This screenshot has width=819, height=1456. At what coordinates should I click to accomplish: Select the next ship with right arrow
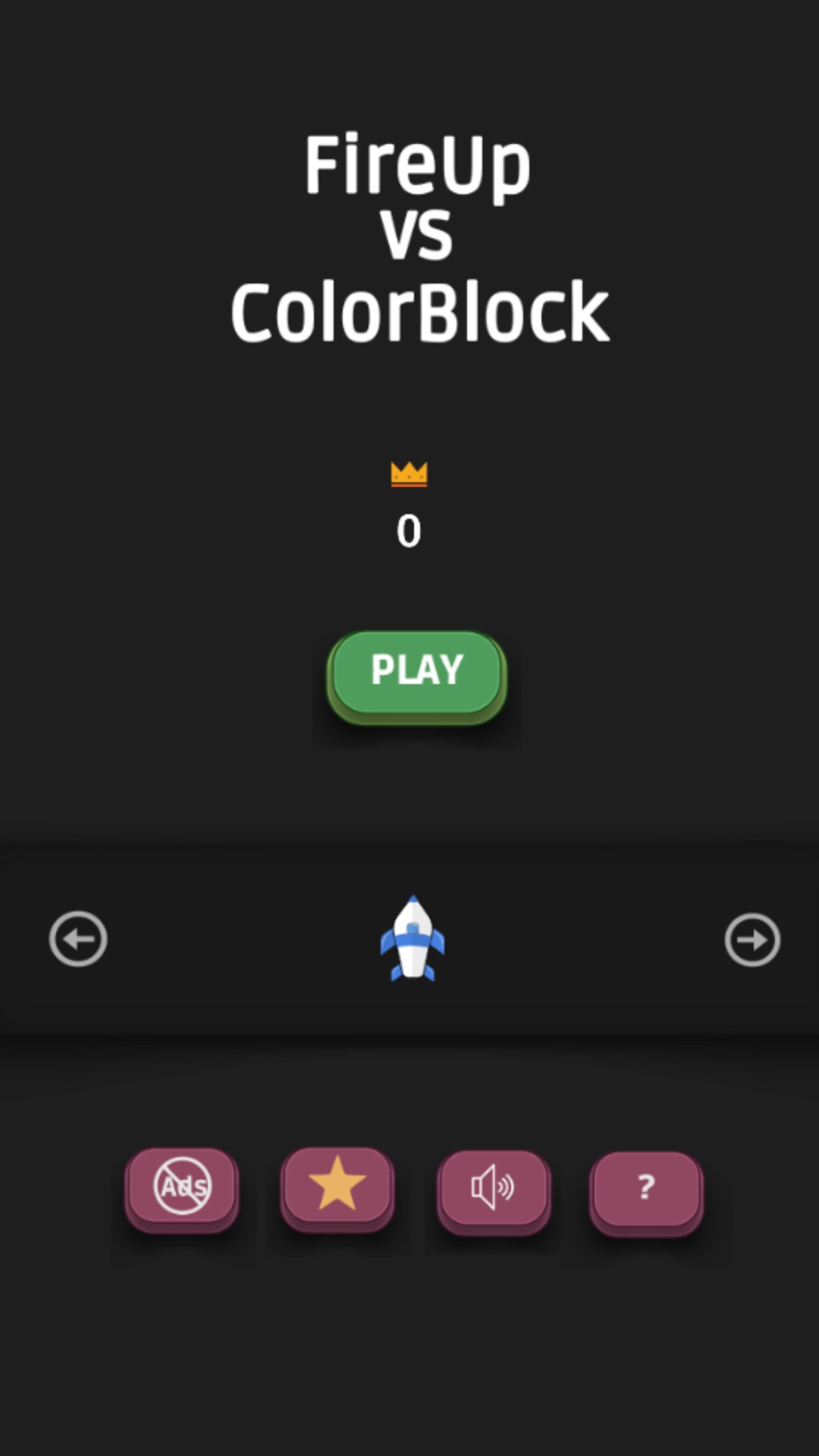[x=752, y=940]
